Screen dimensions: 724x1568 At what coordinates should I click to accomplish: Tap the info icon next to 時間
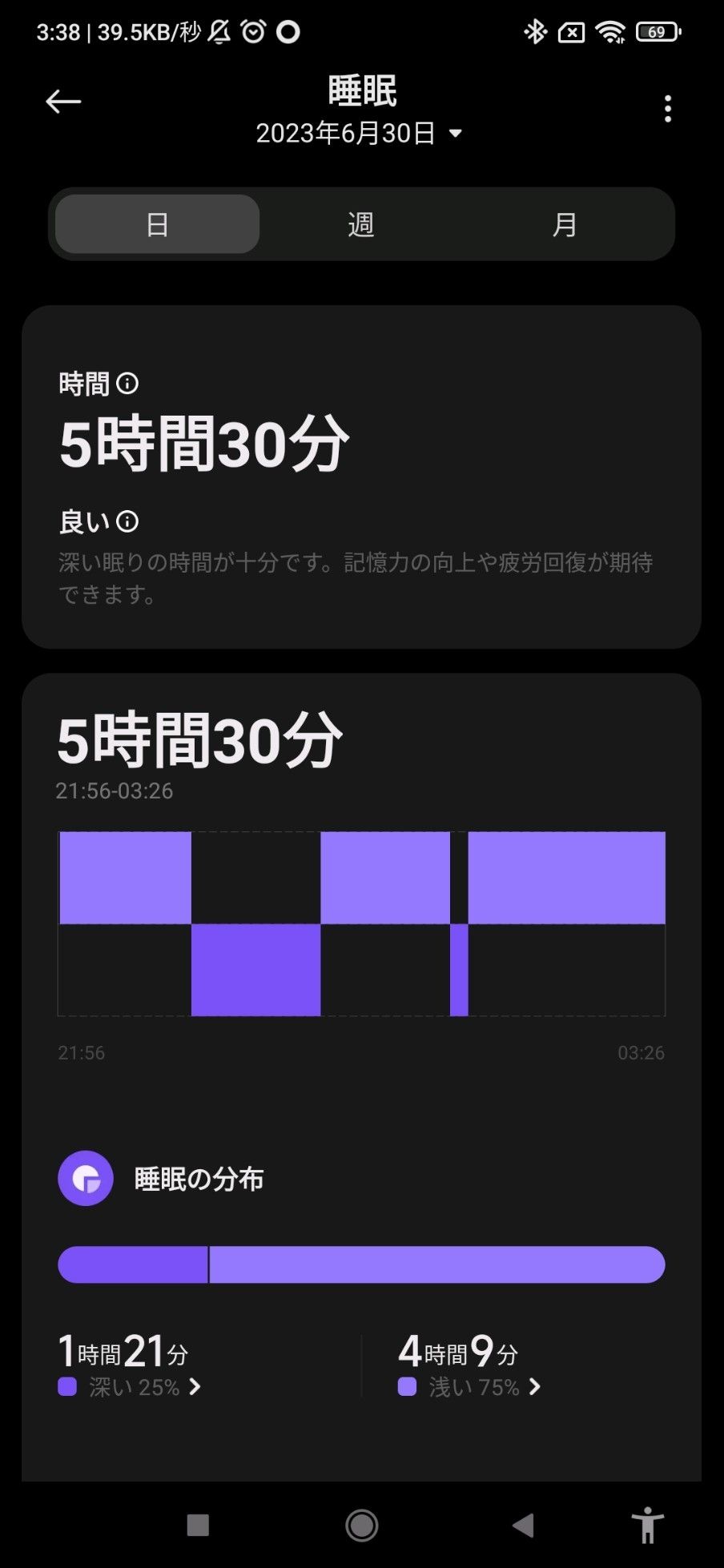click(127, 384)
